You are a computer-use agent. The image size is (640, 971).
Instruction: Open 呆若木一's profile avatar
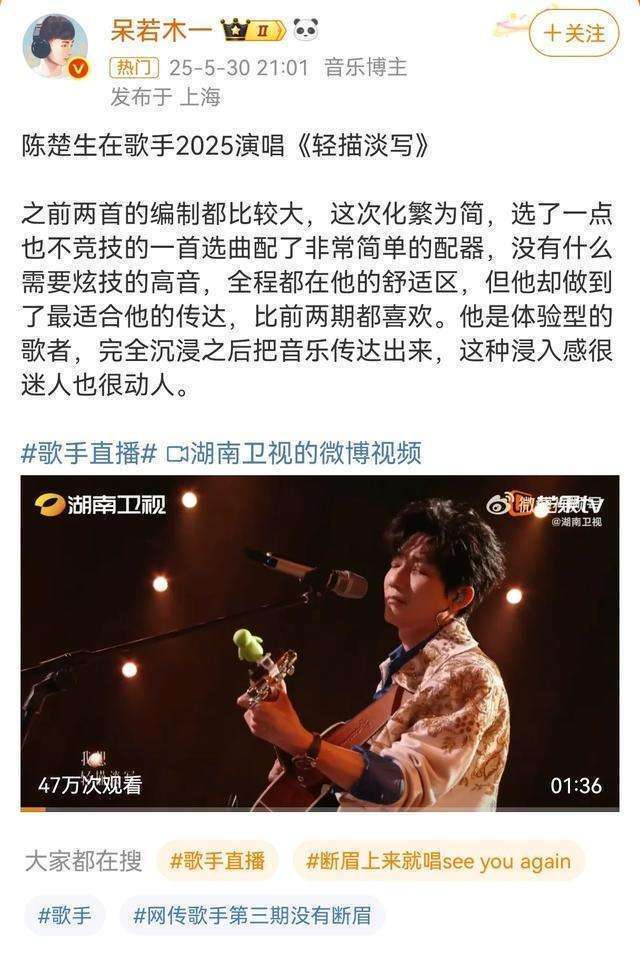pyautogui.click(x=56, y=45)
